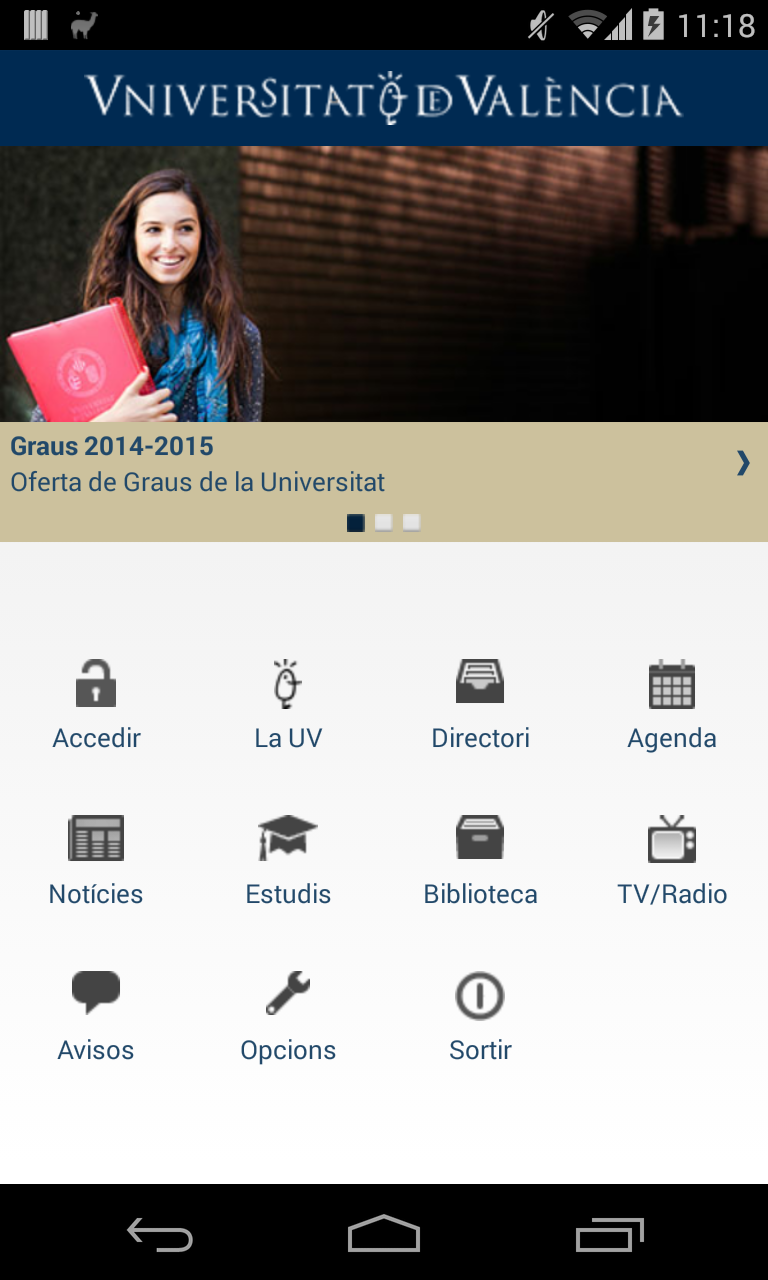Go to the Estudis section
768x1280 pixels.
(288, 861)
